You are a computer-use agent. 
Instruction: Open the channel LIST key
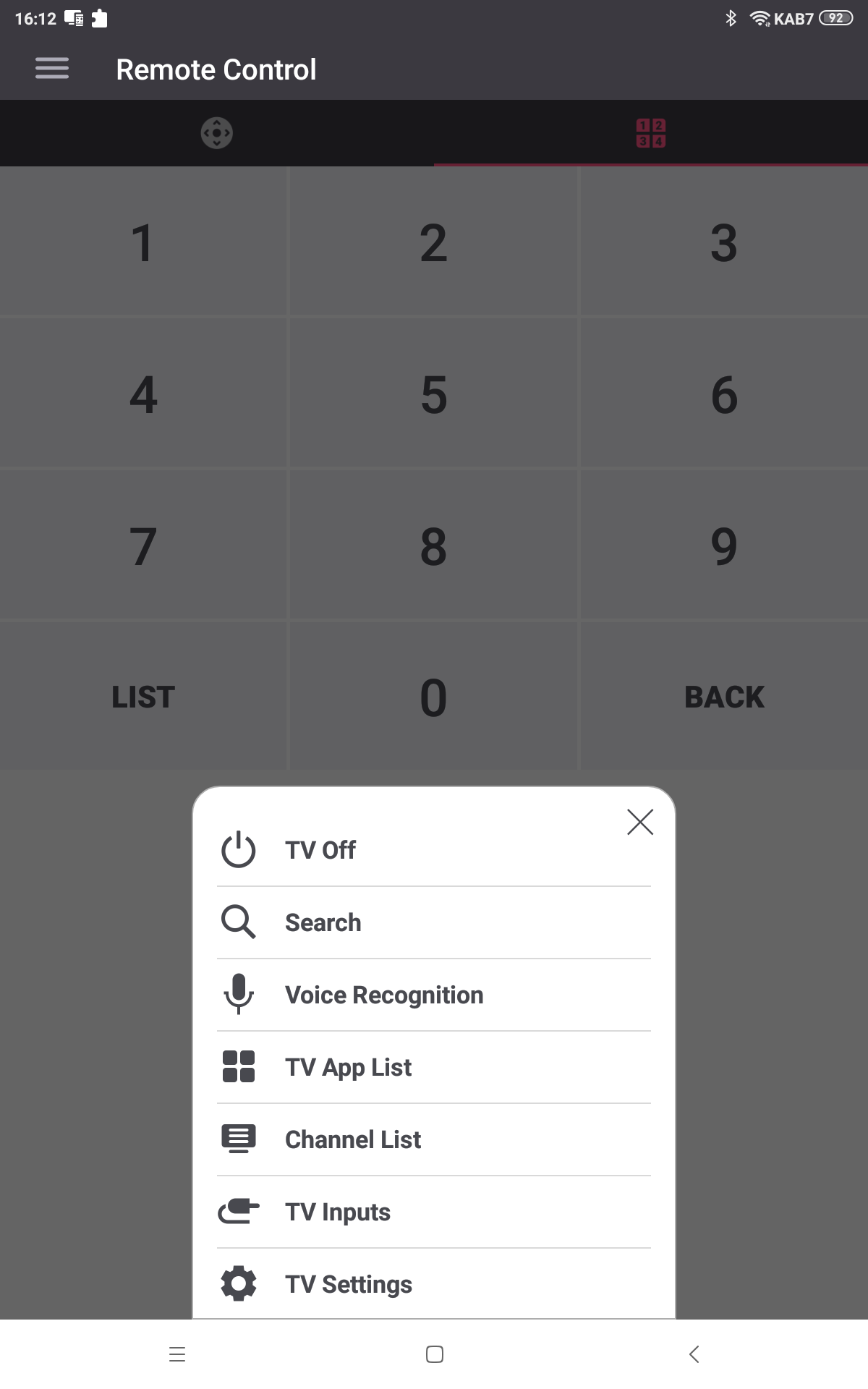[x=143, y=697]
